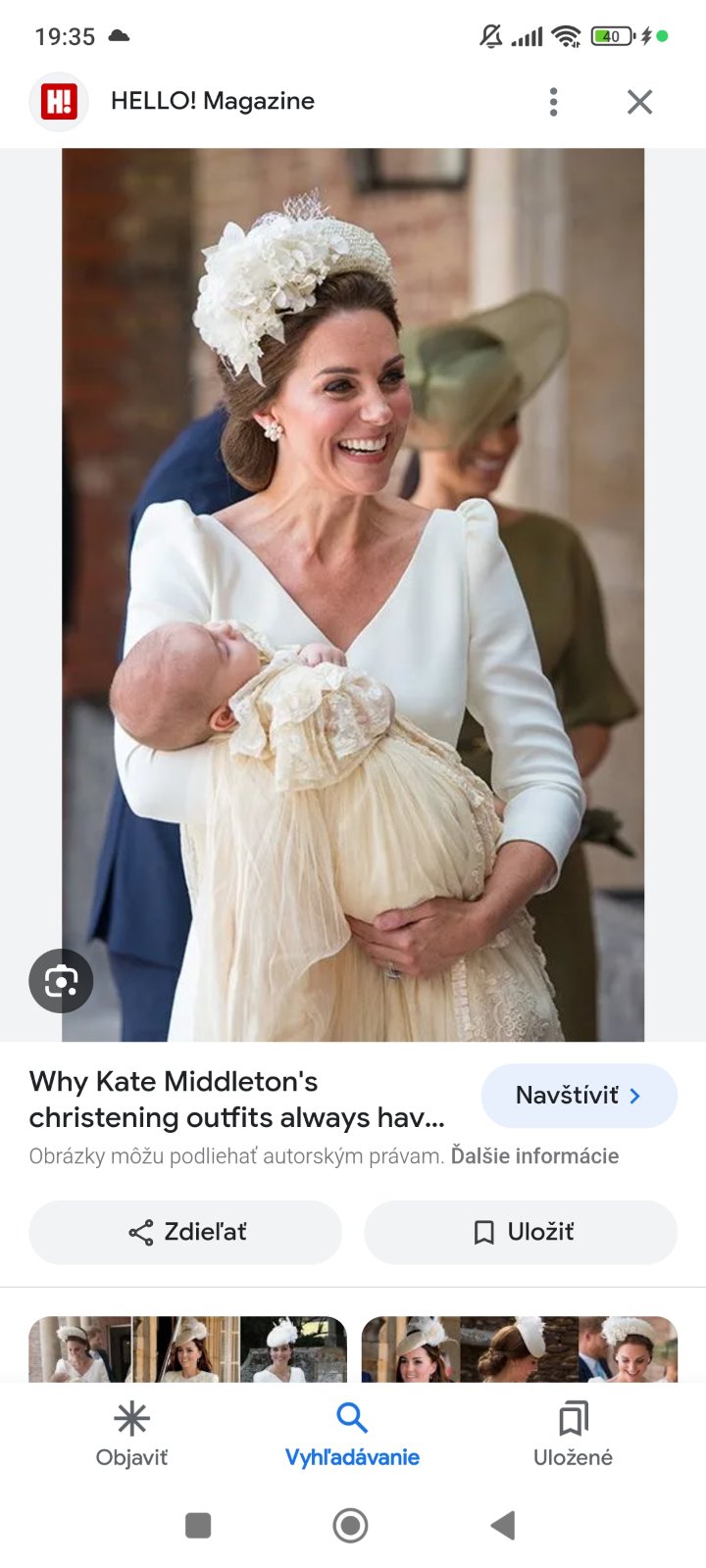
Task: Tap the Navštíviť button
Action: [579, 1096]
